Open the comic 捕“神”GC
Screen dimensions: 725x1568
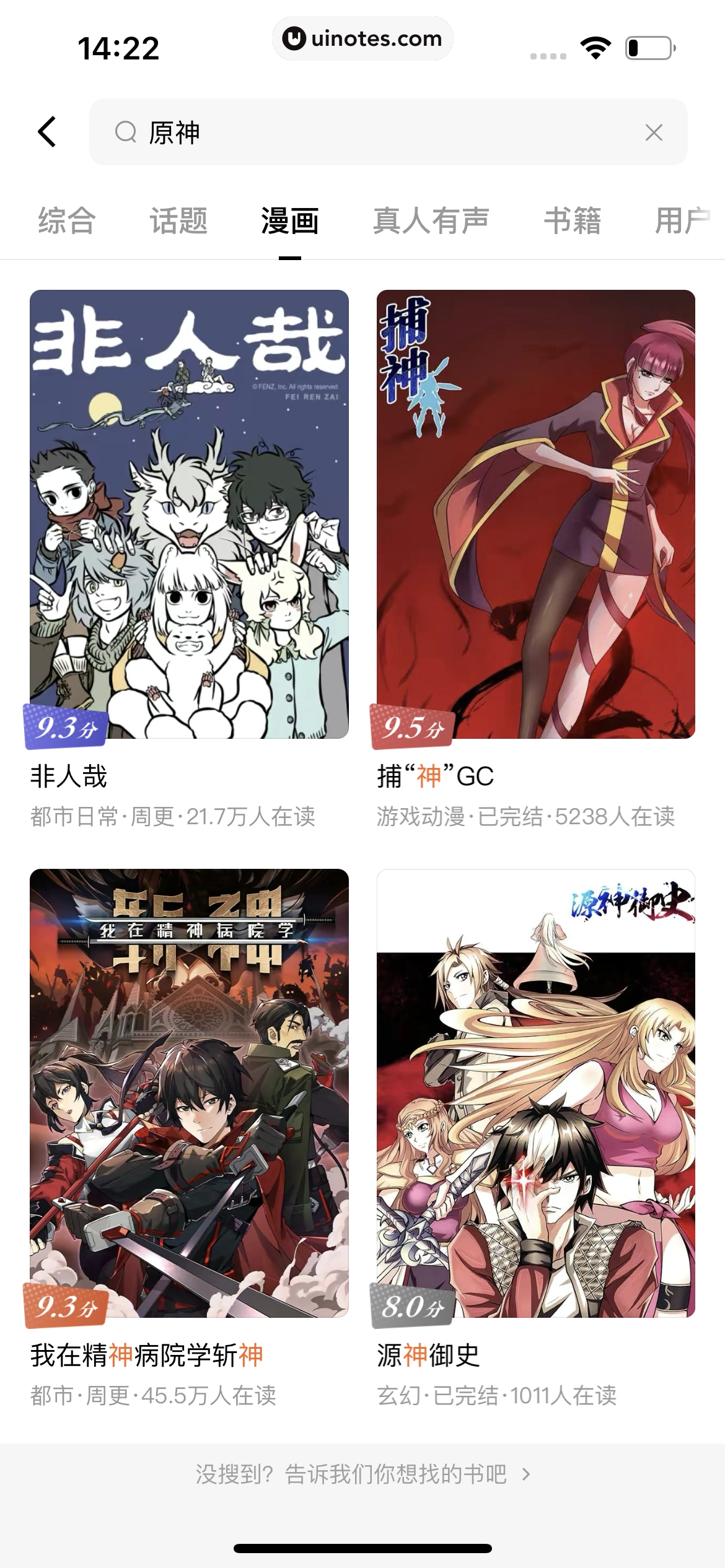[x=536, y=514]
